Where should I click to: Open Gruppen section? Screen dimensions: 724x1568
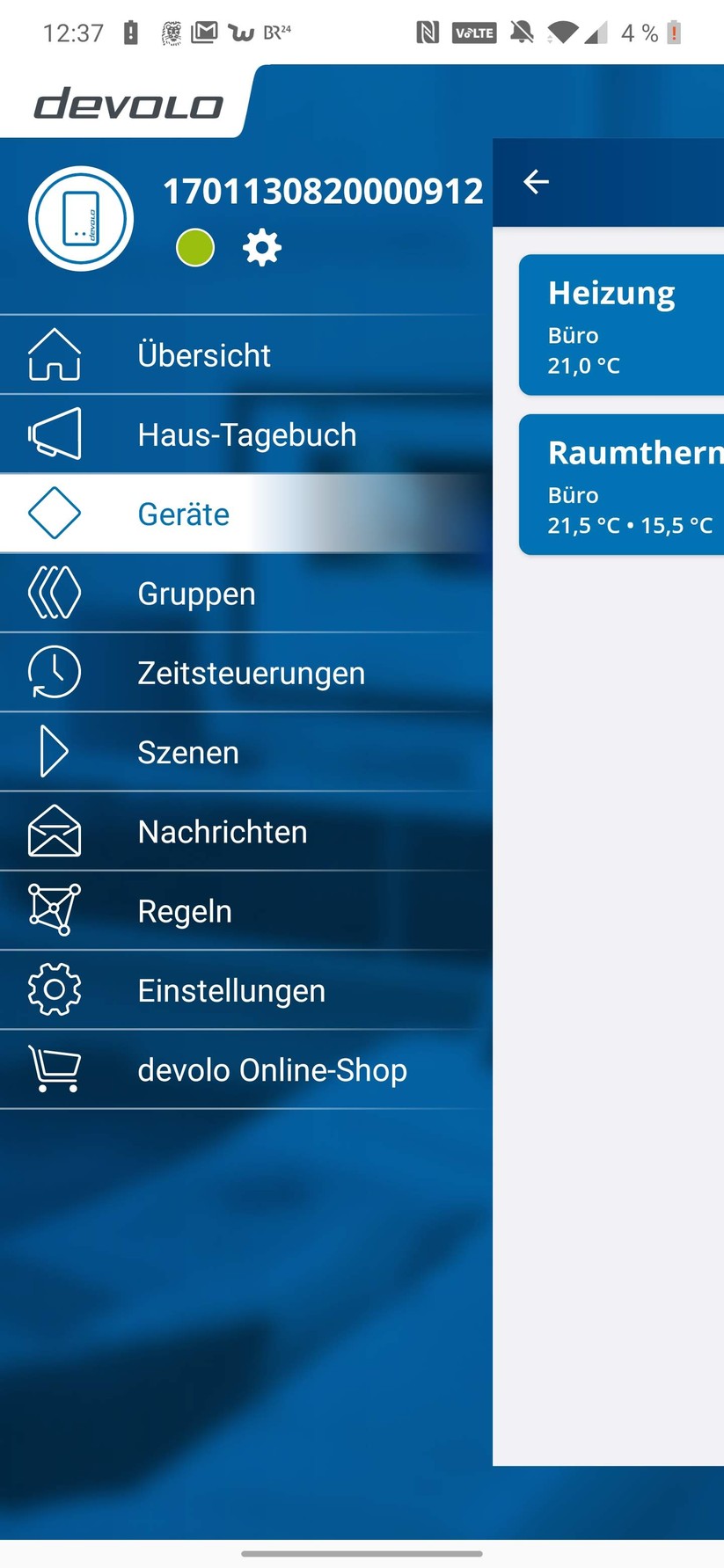coord(196,594)
